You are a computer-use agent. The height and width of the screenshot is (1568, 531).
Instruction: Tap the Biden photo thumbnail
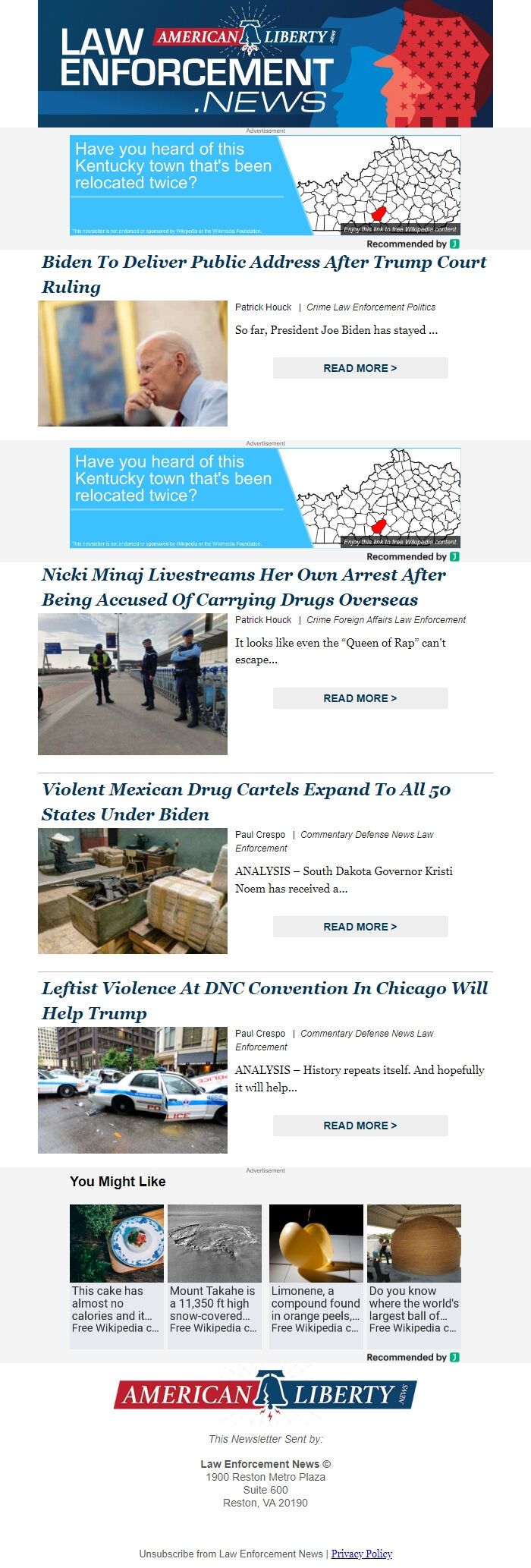coord(133,364)
